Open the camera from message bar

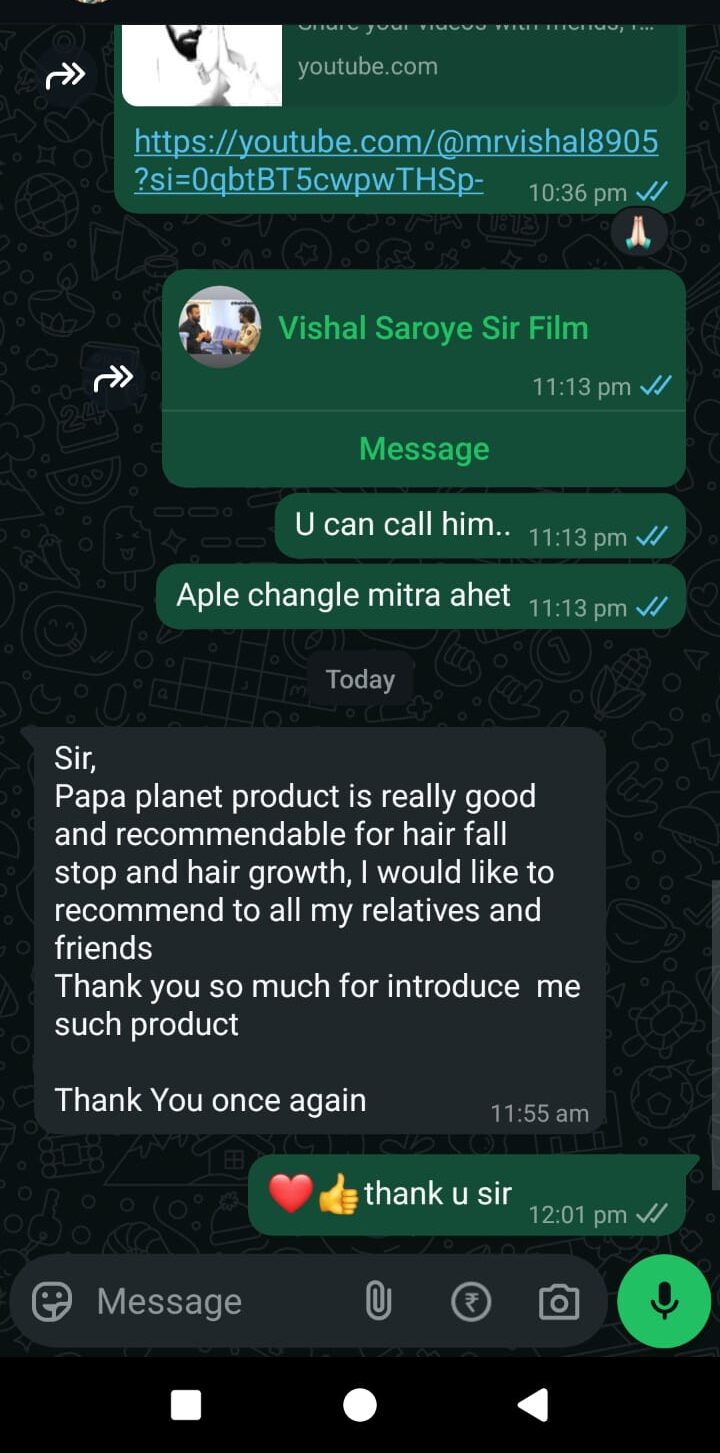click(559, 1302)
